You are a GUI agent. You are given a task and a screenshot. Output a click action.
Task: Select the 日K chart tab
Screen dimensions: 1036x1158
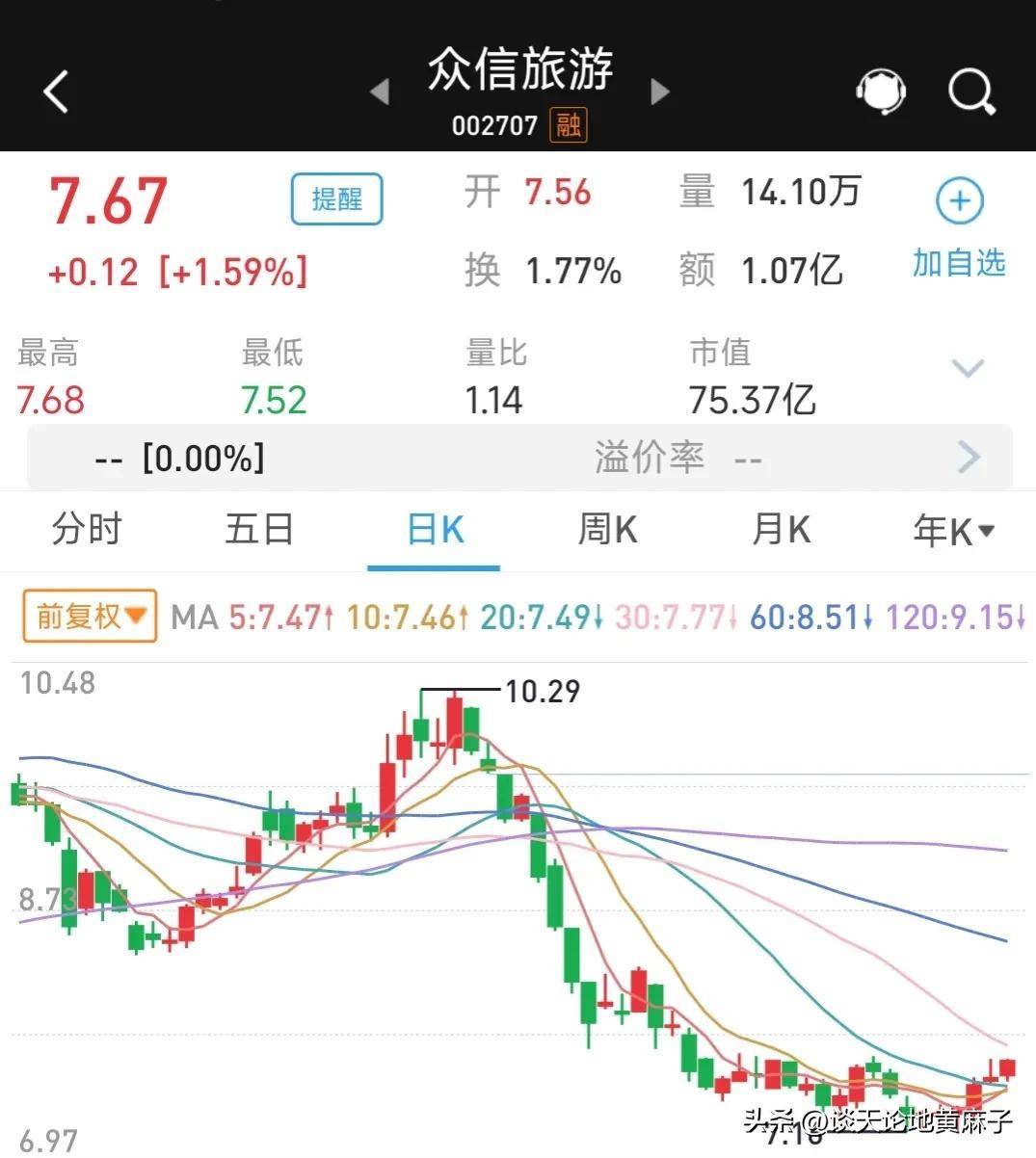pyautogui.click(x=435, y=530)
